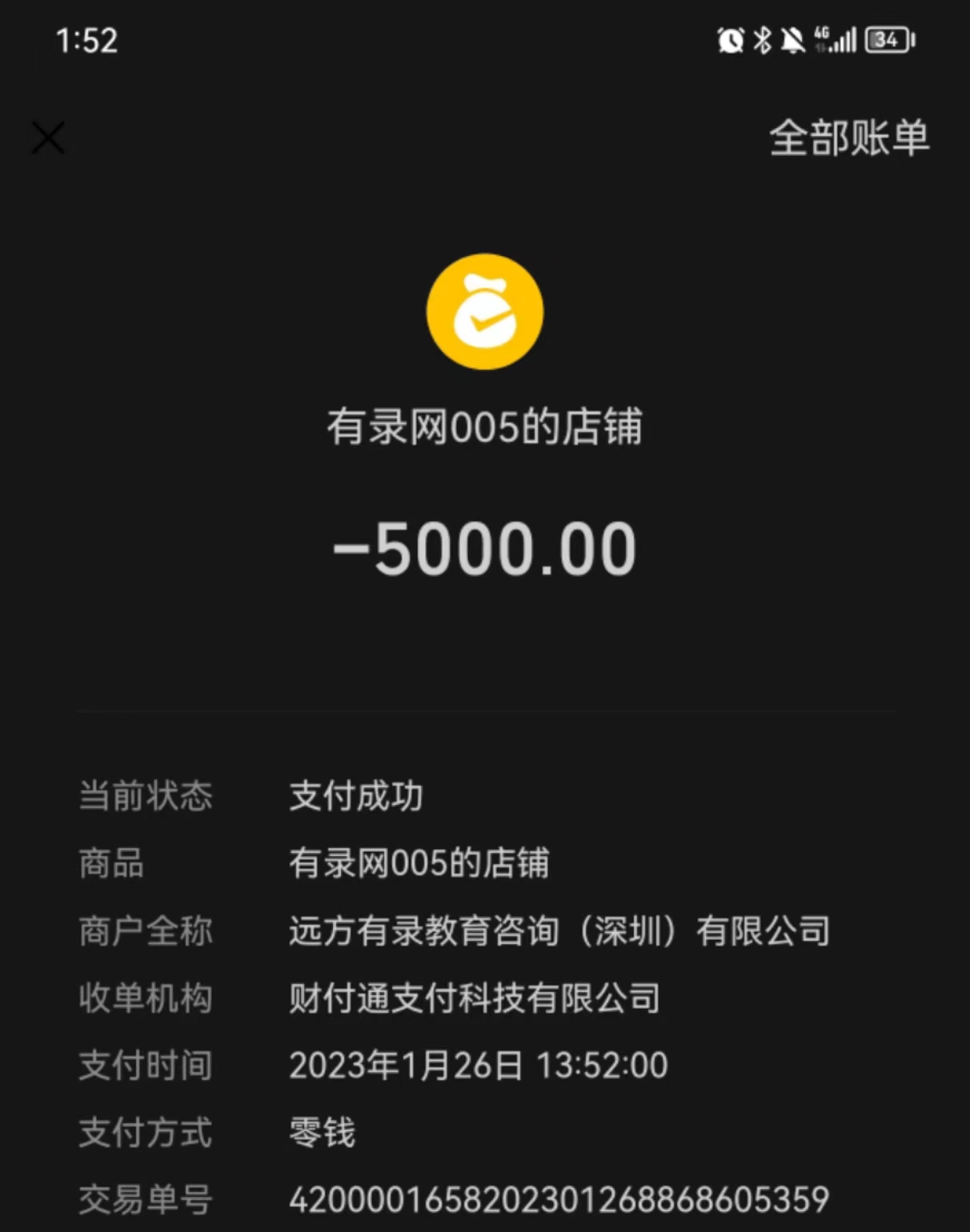Close the payment details page

tap(48, 138)
